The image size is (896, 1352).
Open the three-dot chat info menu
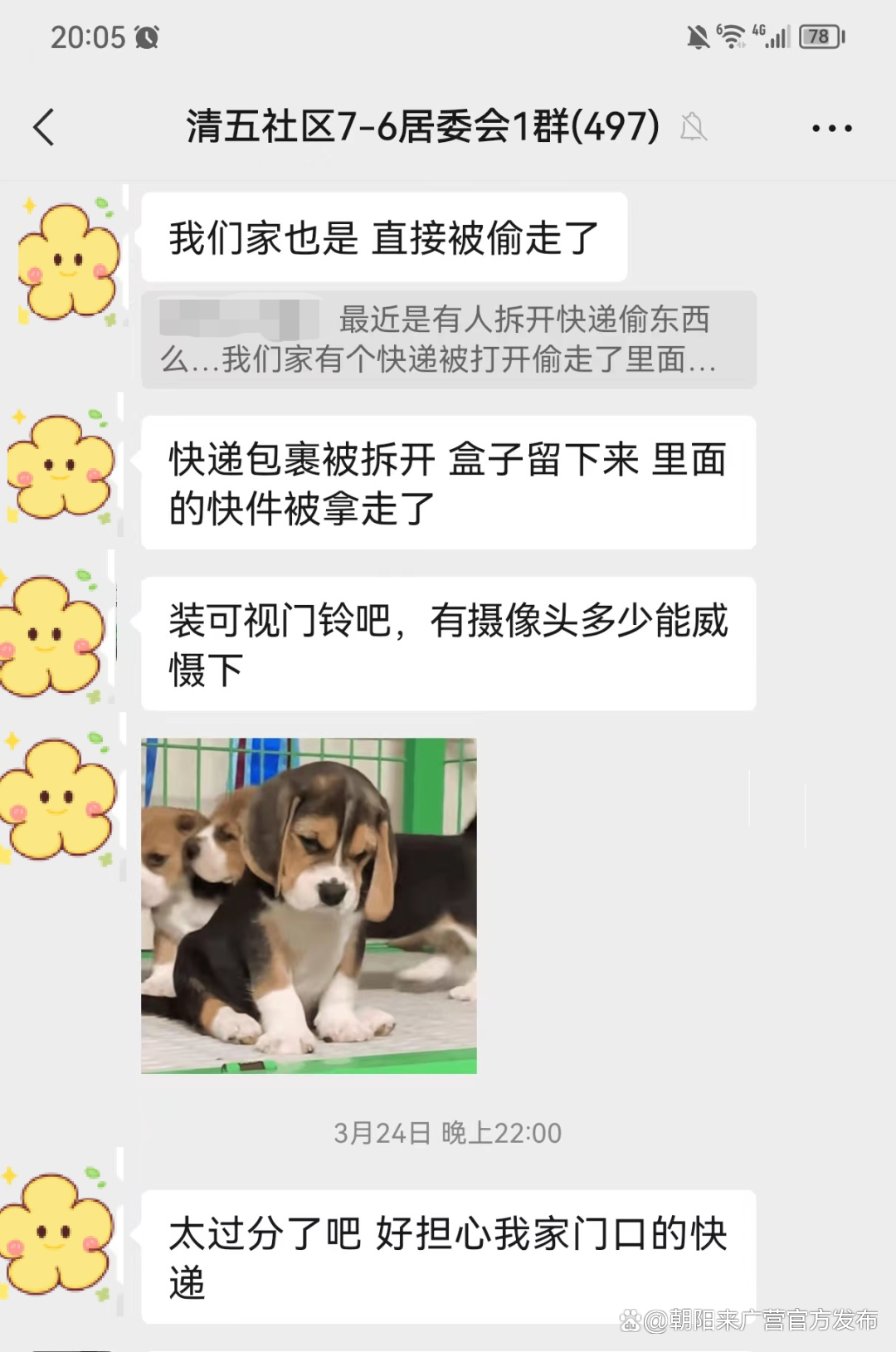[x=831, y=129]
